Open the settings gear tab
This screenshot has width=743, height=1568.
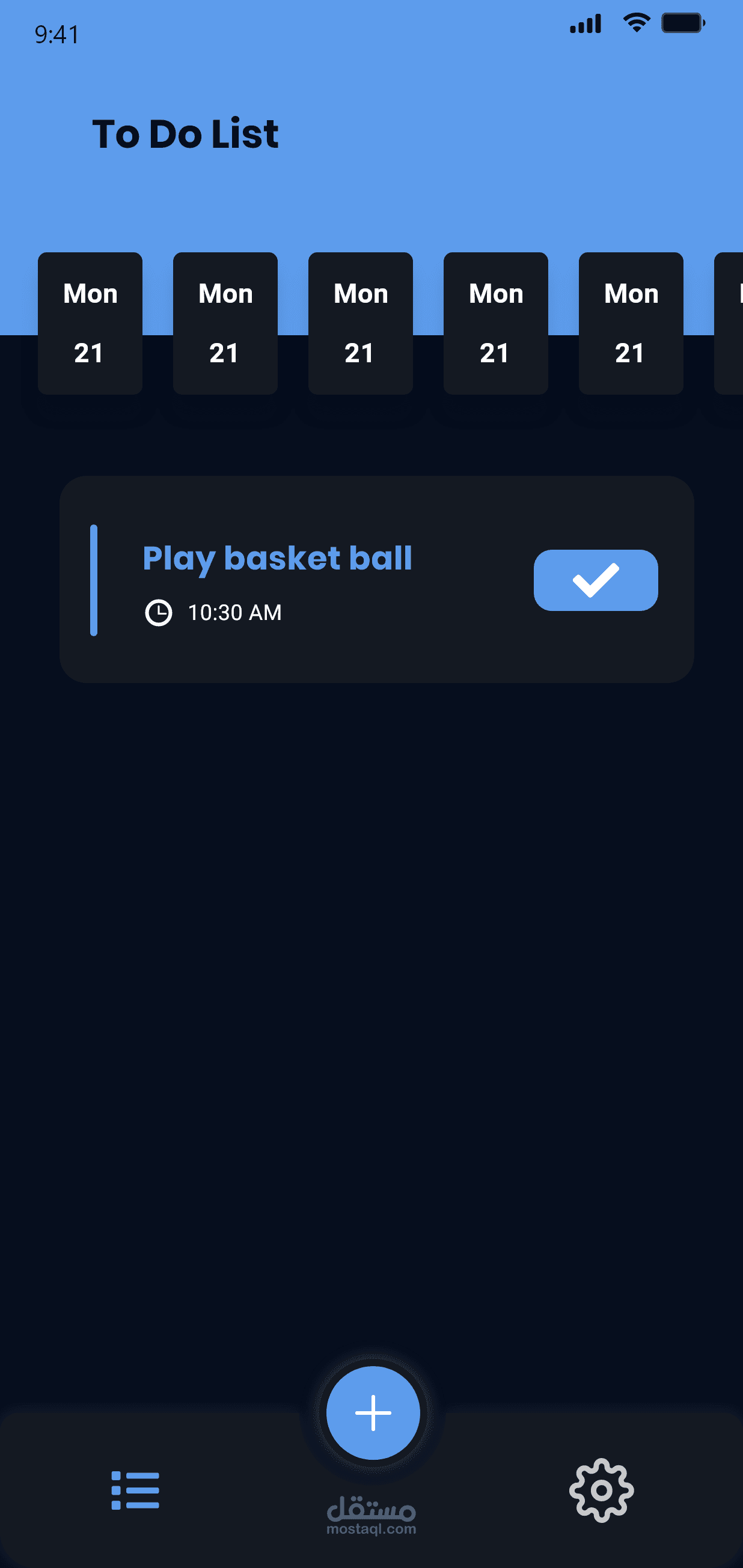pos(602,1491)
